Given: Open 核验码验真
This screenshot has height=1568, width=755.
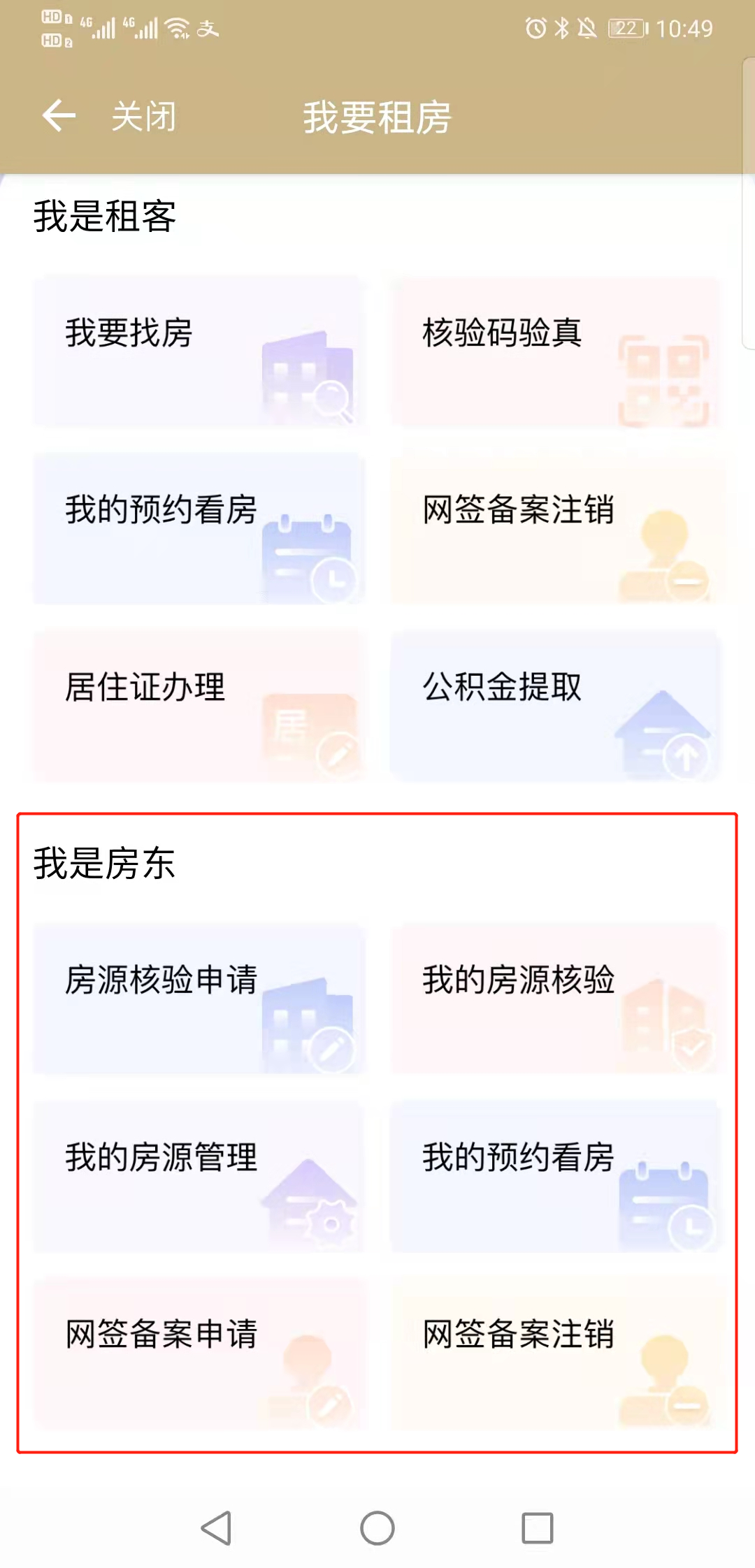Looking at the screenshot, I should [556, 351].
